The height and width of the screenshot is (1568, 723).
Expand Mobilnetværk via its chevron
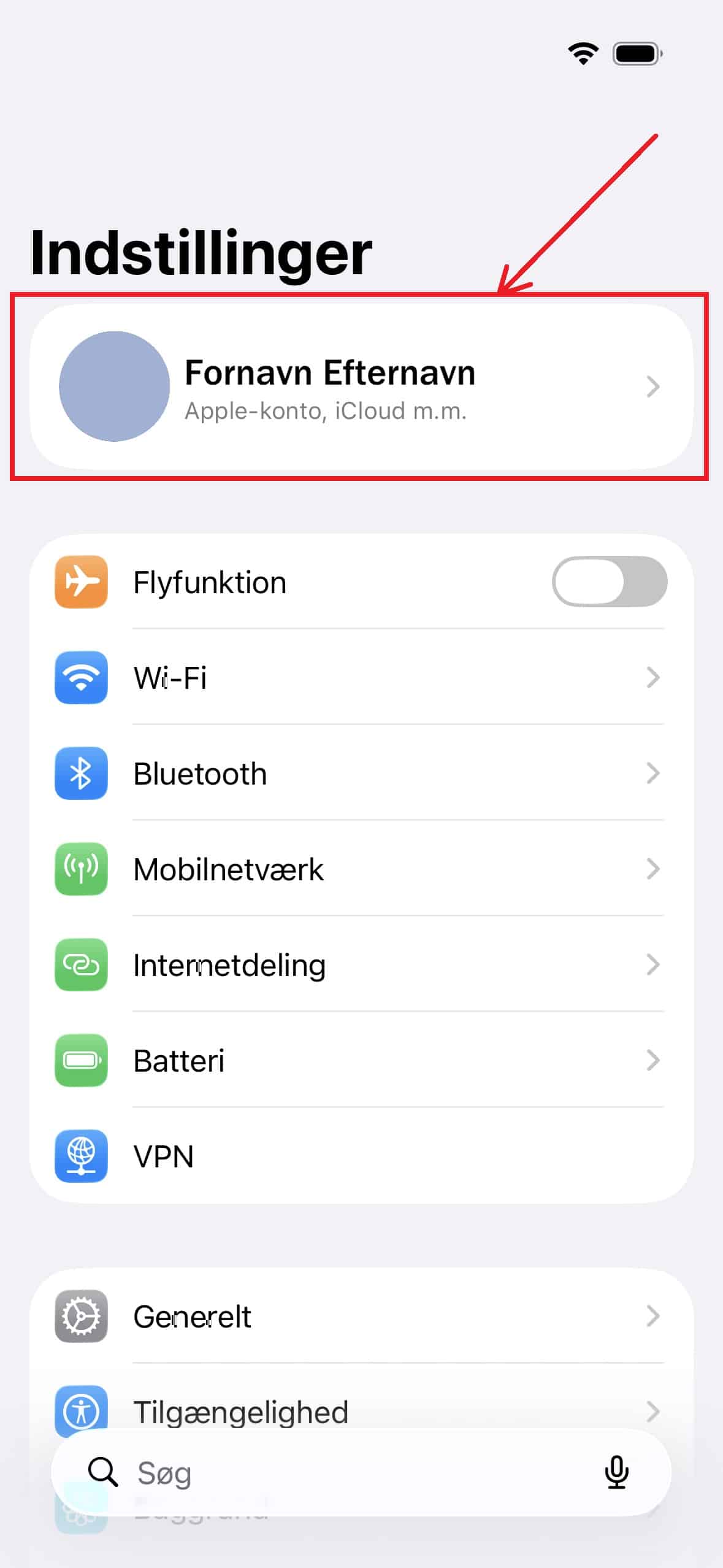652,869
